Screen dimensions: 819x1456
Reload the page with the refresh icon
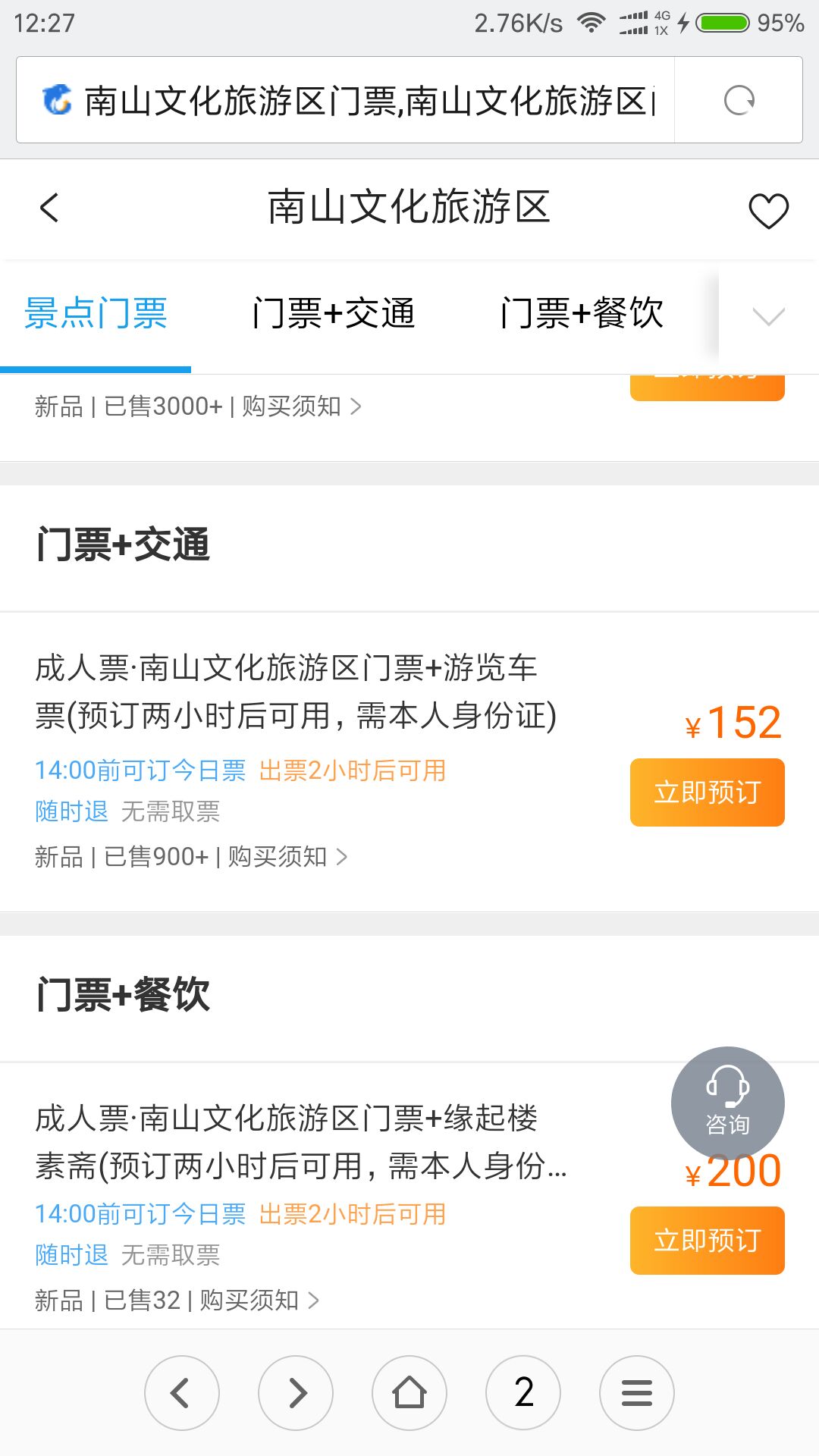coord(739,100)
